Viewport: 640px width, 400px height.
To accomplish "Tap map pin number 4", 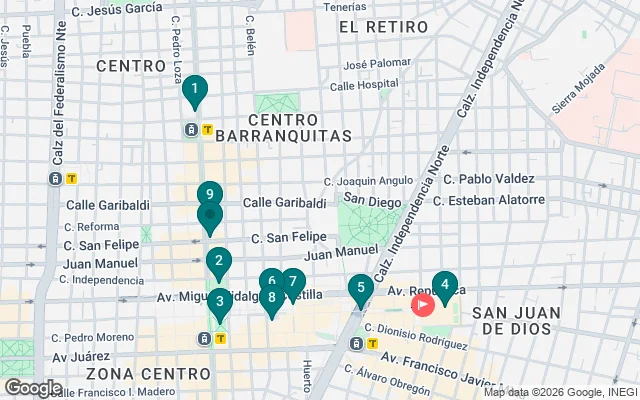I will (x=445, y=286).
